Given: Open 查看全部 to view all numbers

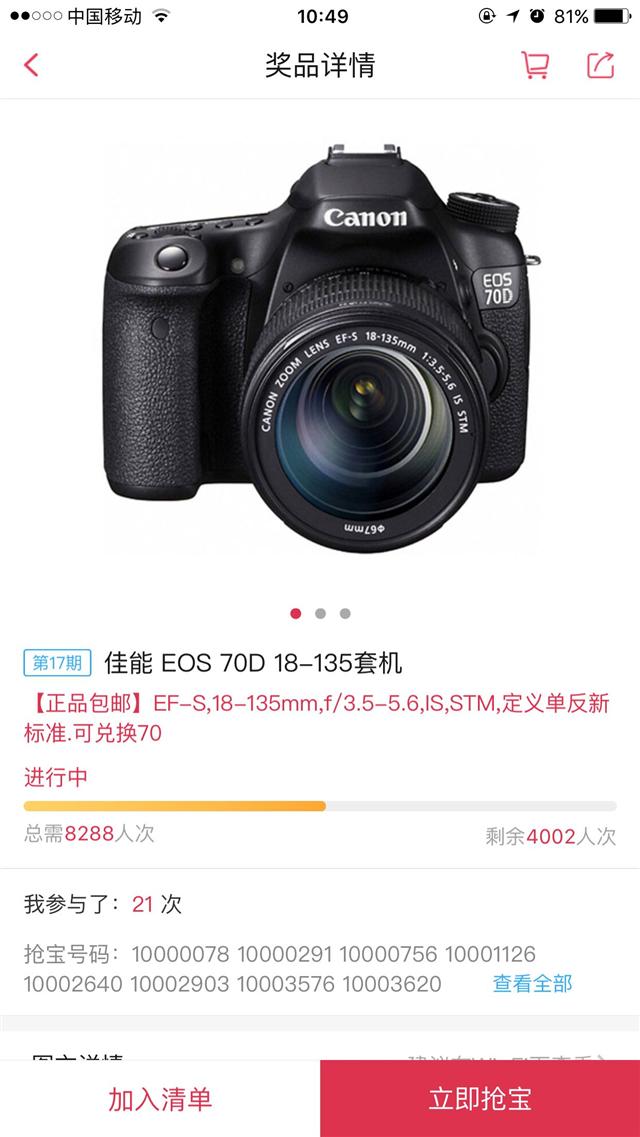Looking at the screenshot, I should [x=533, y=983].
